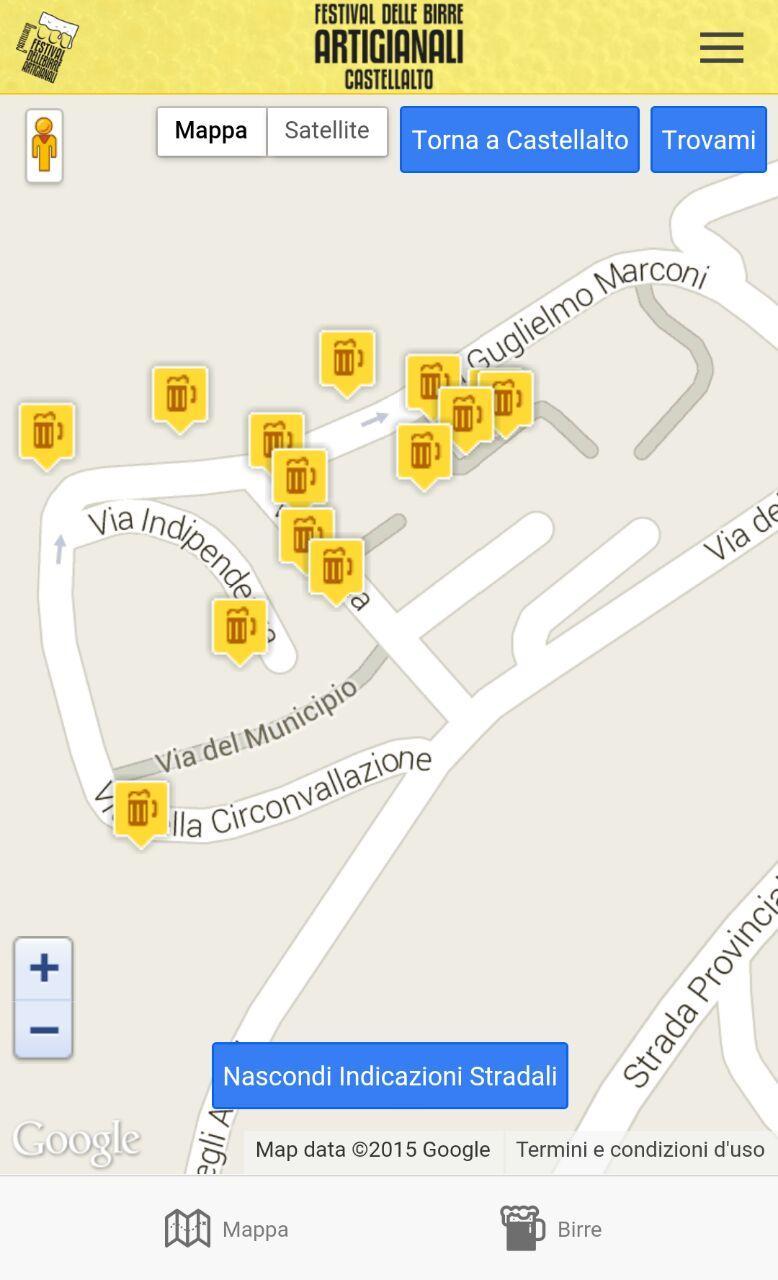Zoom in with the plus button

[x=43, y=968]
